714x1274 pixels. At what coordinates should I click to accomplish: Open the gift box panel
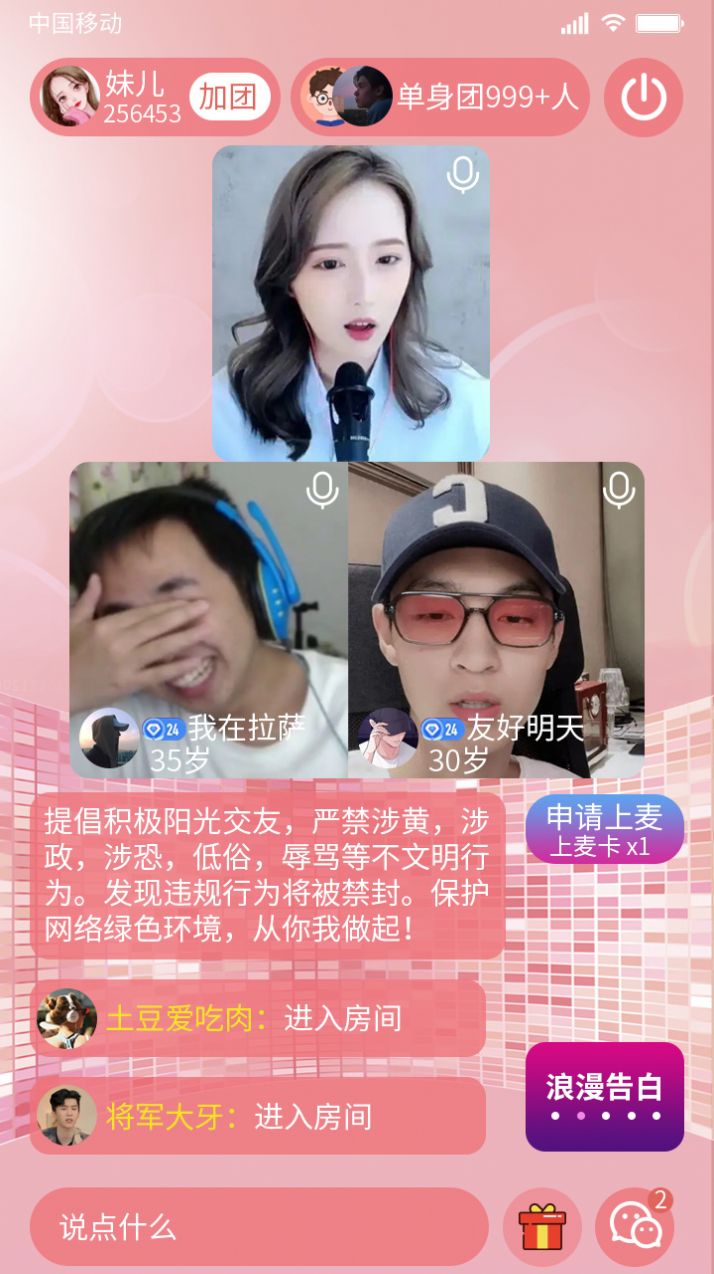pyautogui.click(x=542, y=1227)
